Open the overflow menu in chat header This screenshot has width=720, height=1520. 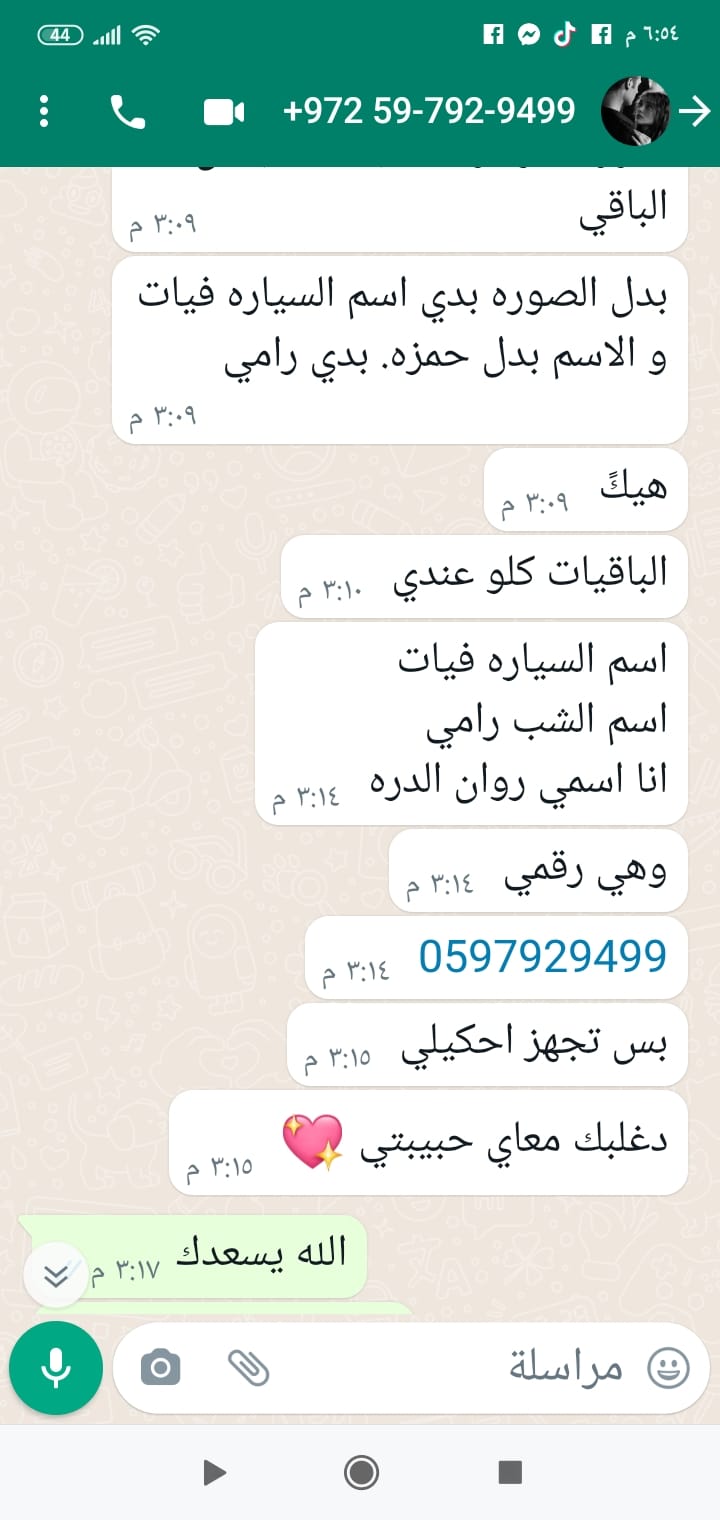pos(43,111)
